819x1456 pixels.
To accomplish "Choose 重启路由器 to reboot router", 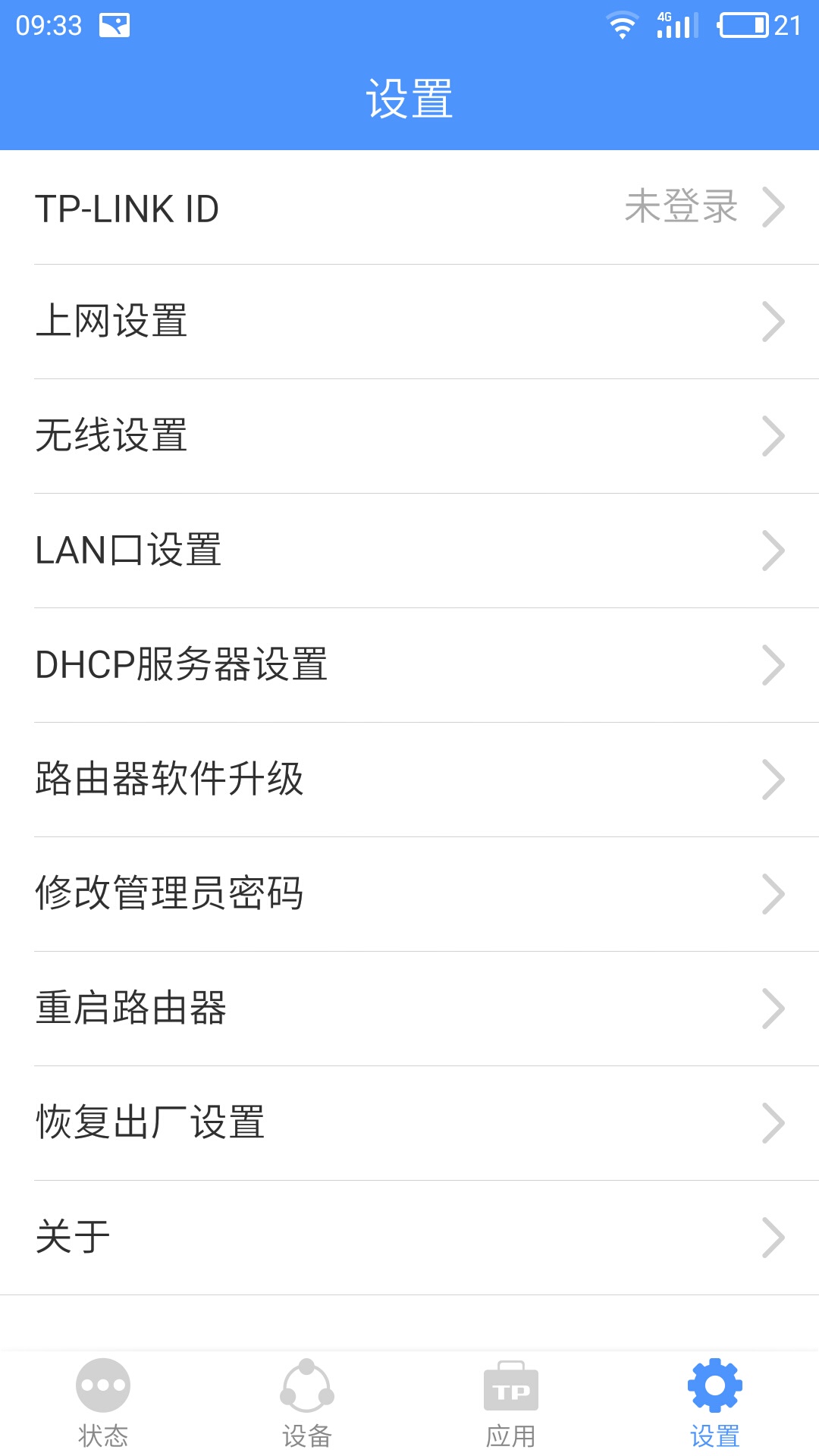I will tap(409, 1009).
